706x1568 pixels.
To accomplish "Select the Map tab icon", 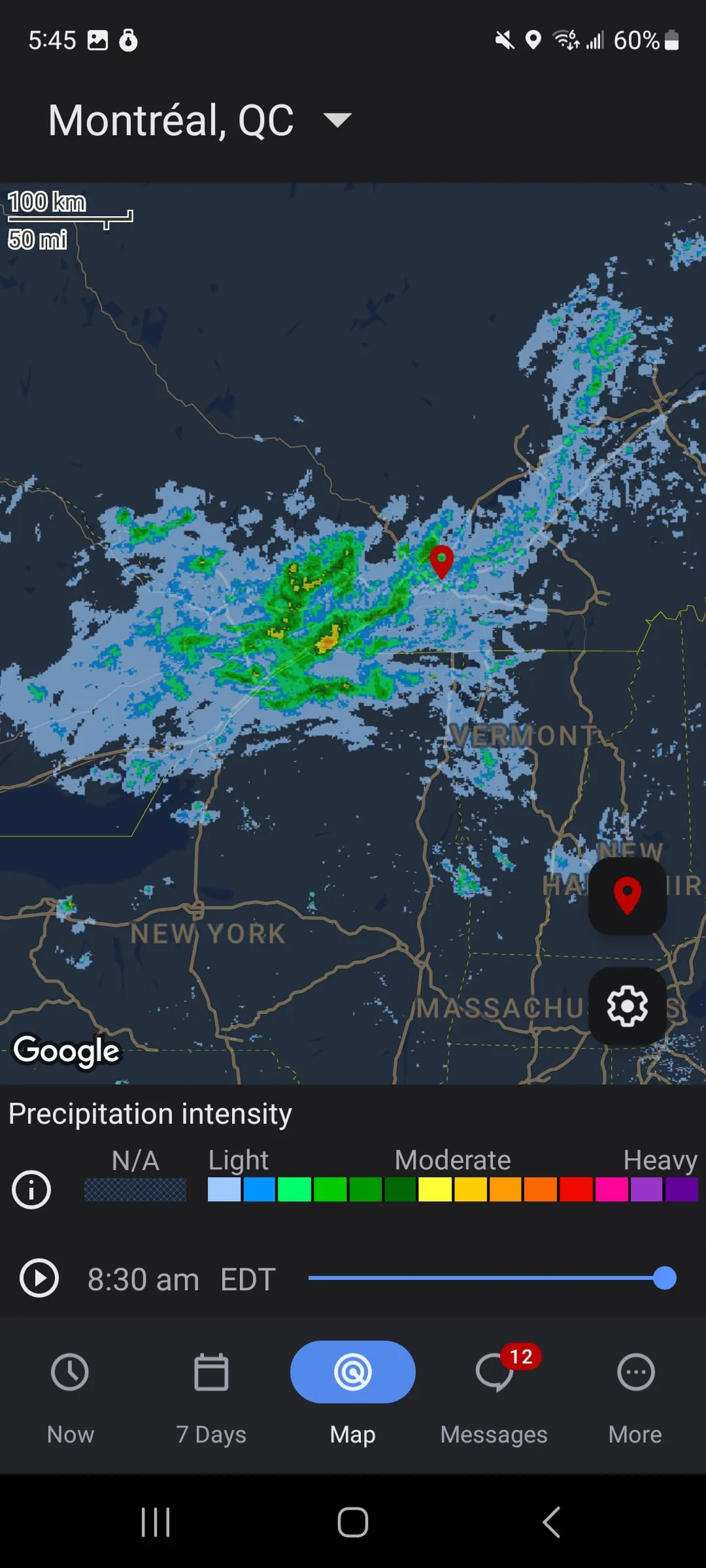I will coord(352,1372).
